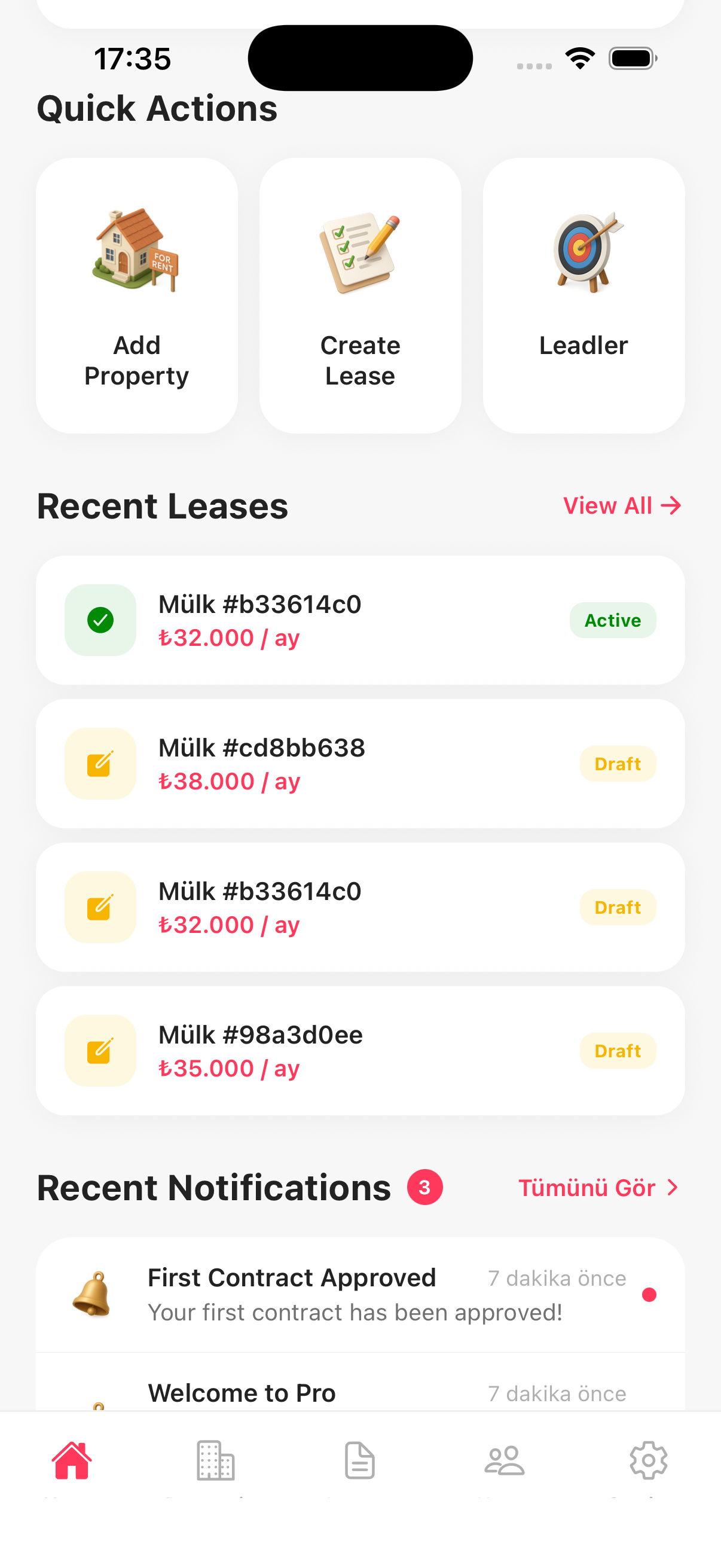Open the Draft lease for Mülk #b33614c0
The height and width of the screenshot is (1568, 721).
point(360,908)
